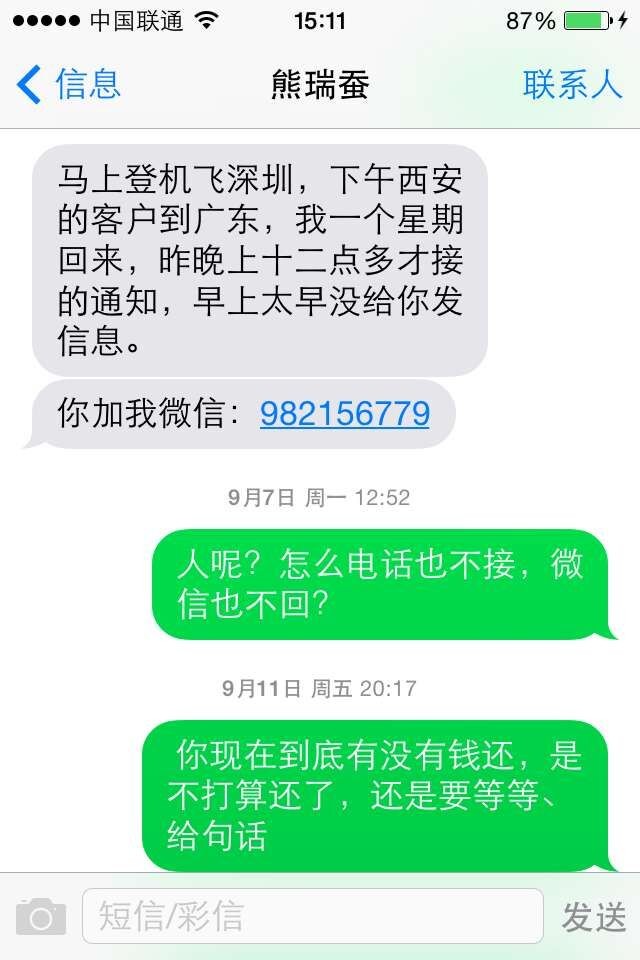This screenshot has height=960, width=640.
Task: Tap the linked number 982156779
Action: [x=344, y=412]
